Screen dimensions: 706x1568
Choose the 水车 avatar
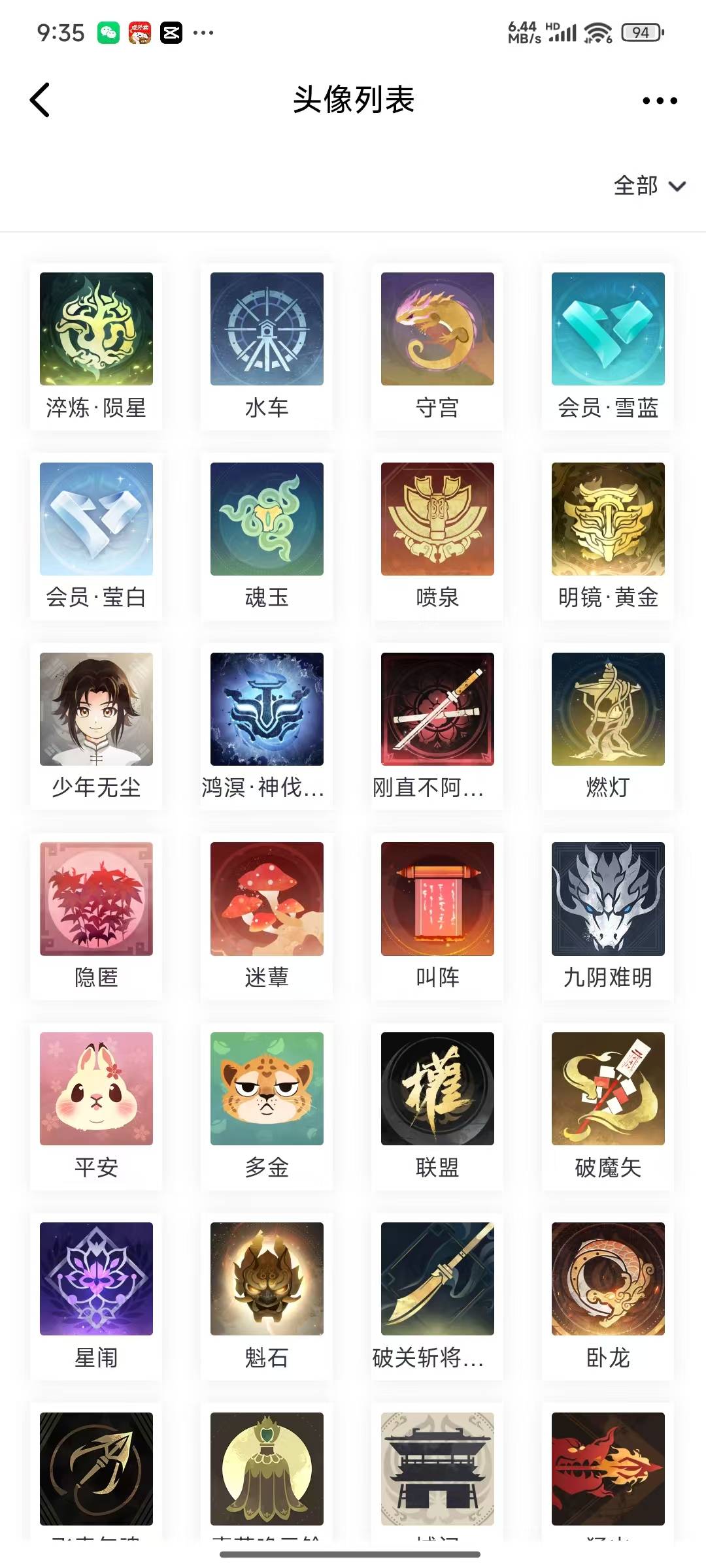[x=267, y=329]
